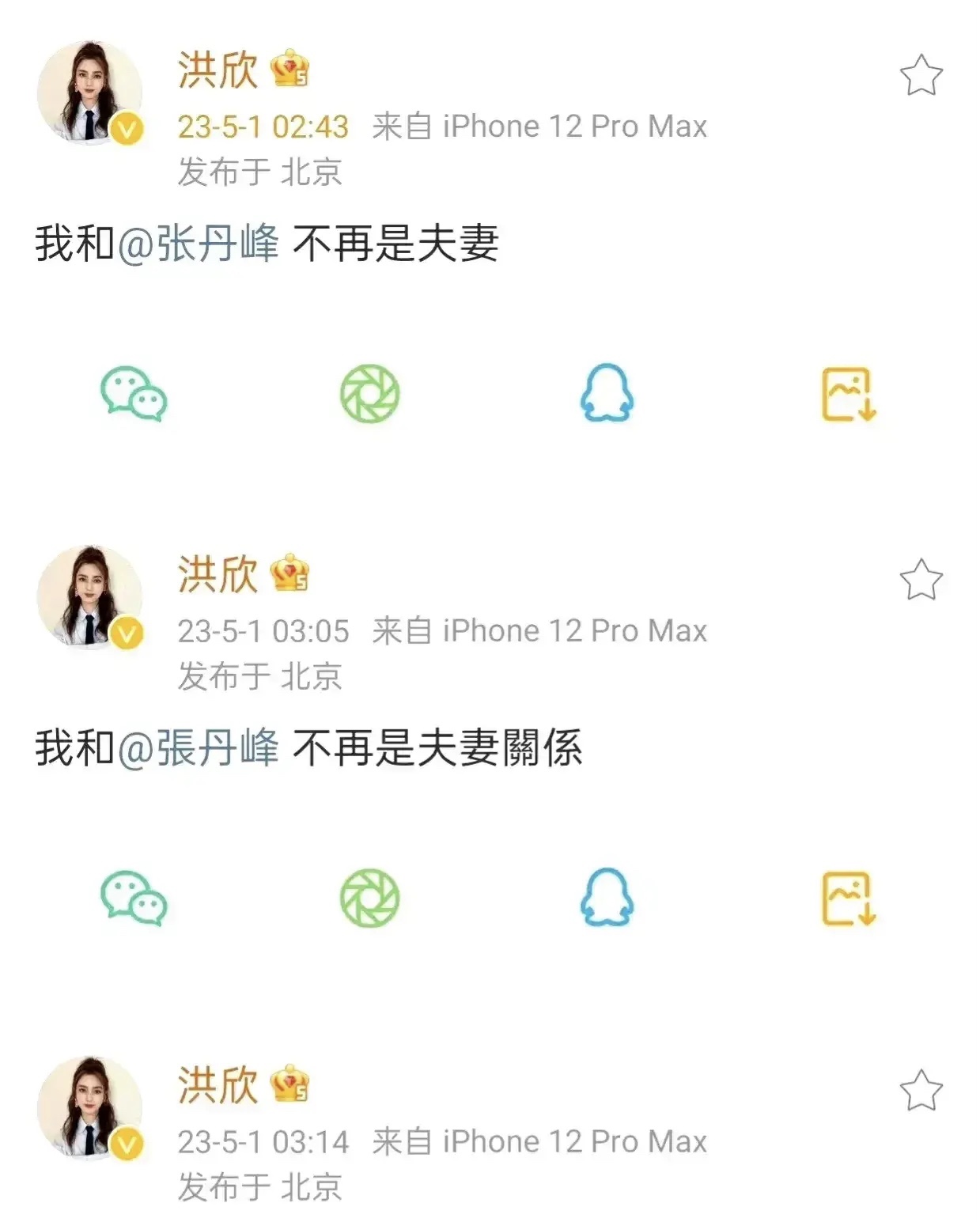Favorite the first post using the star
This screenshot has width=980, height=1222.
tap(921, 74)
